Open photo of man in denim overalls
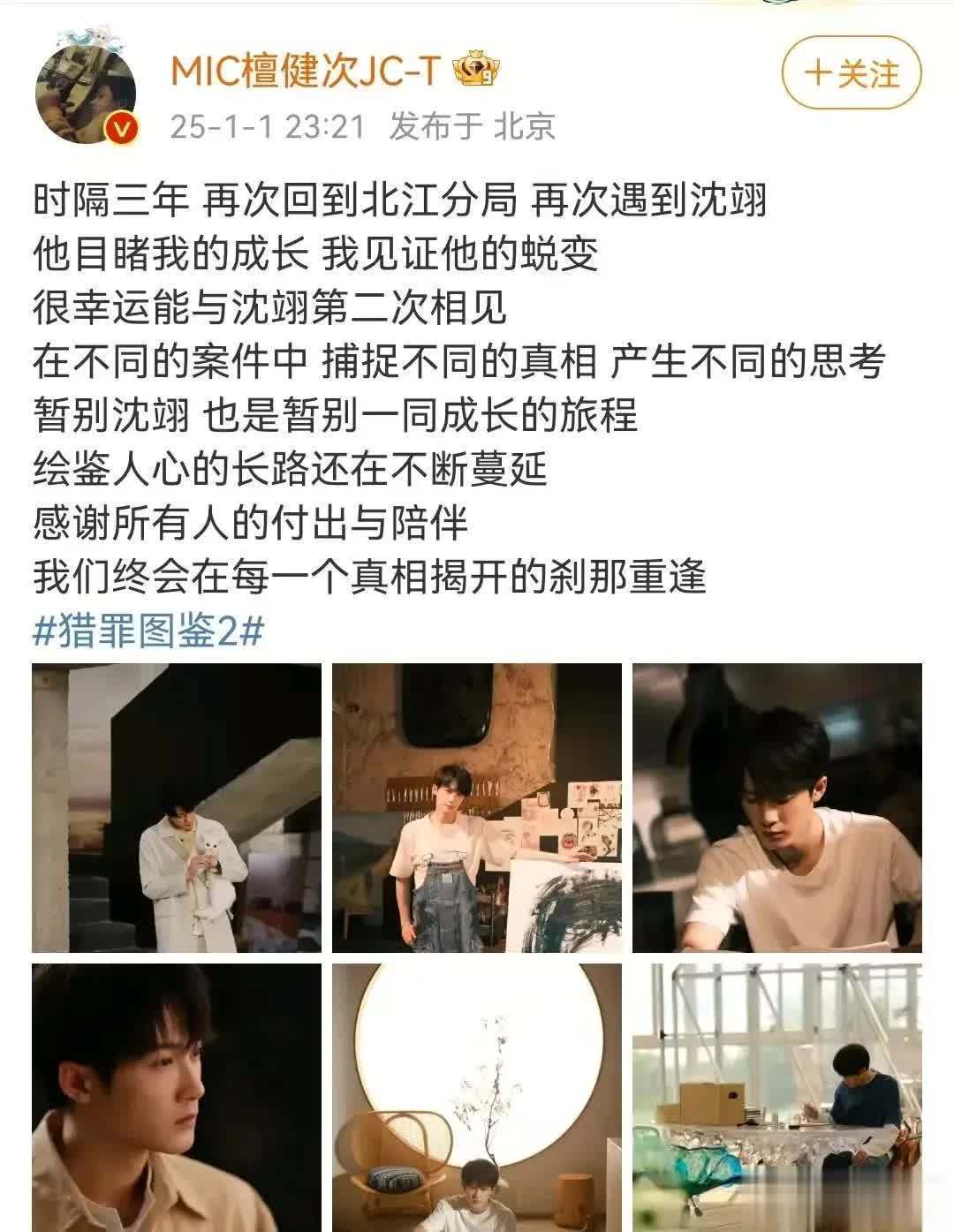The height and width of the screenshot is (1232, 954). pos(476,808)
